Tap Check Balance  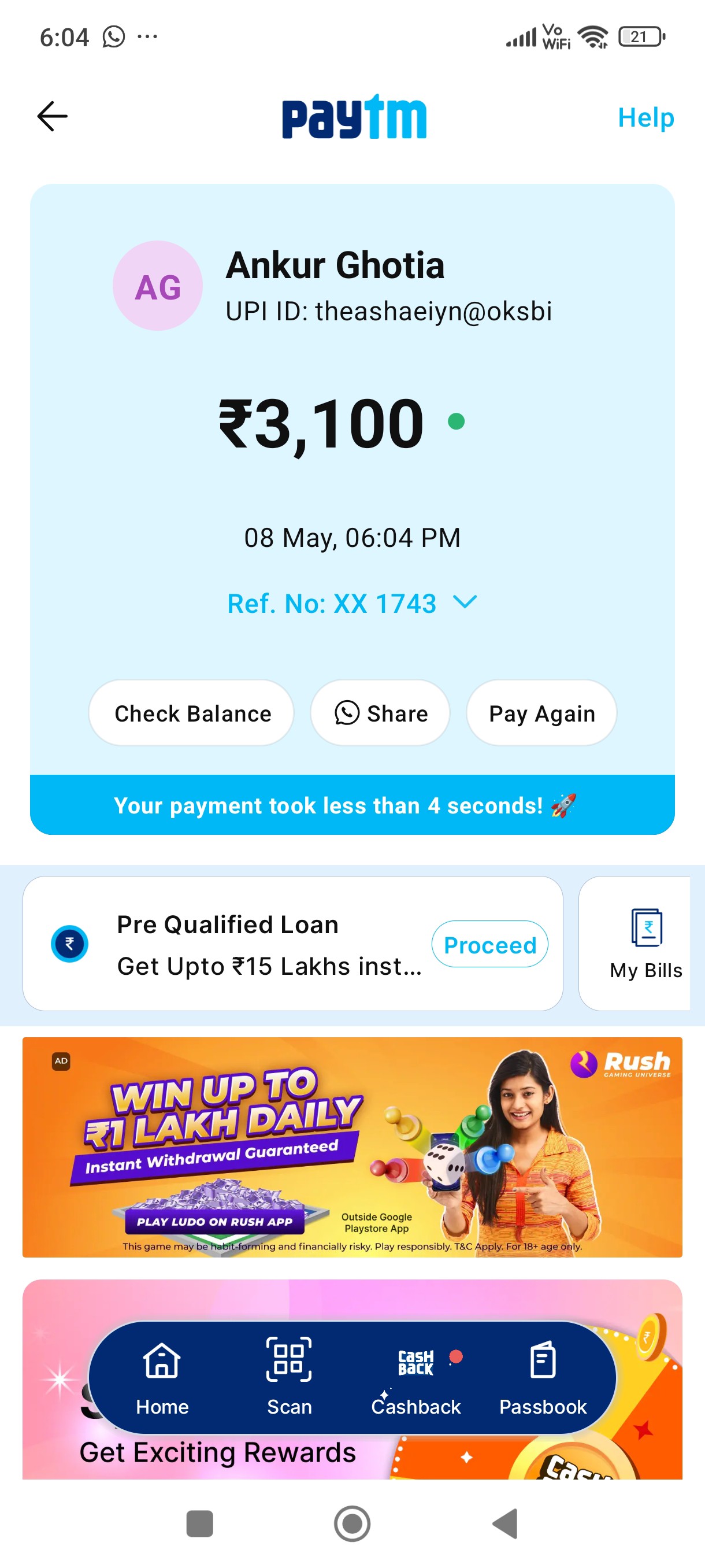coord(192,713)
